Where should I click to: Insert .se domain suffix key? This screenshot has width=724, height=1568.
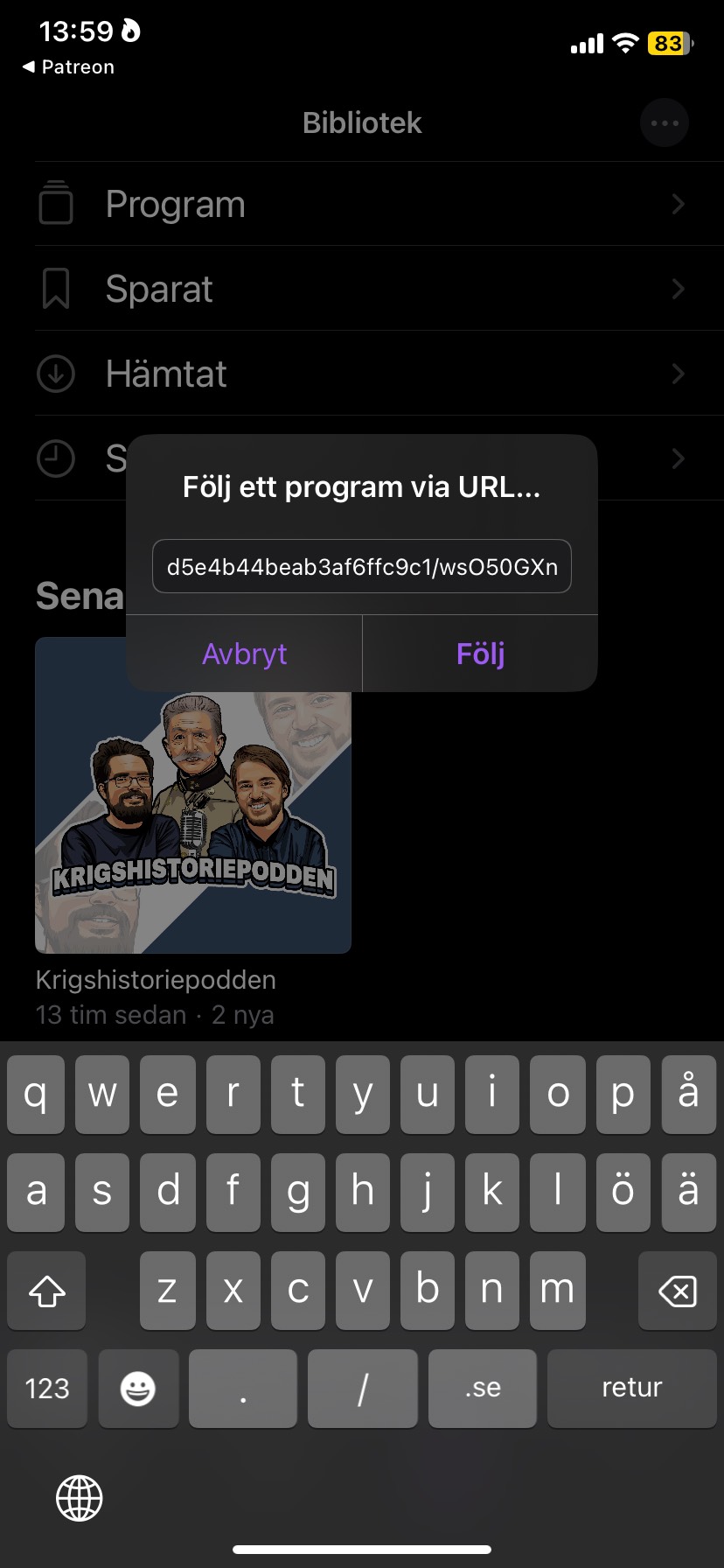tap(483, 1388)
